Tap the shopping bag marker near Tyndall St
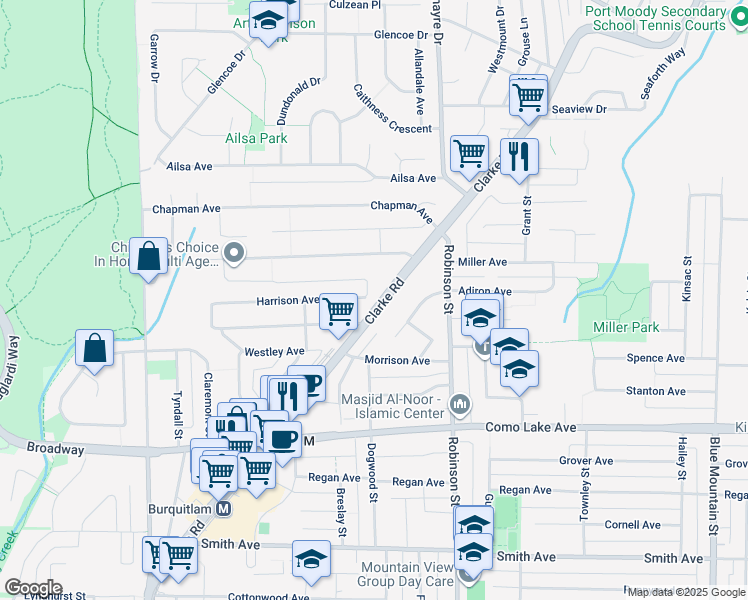Viewport: 748px width, 600px height. (x=94, y=349)
